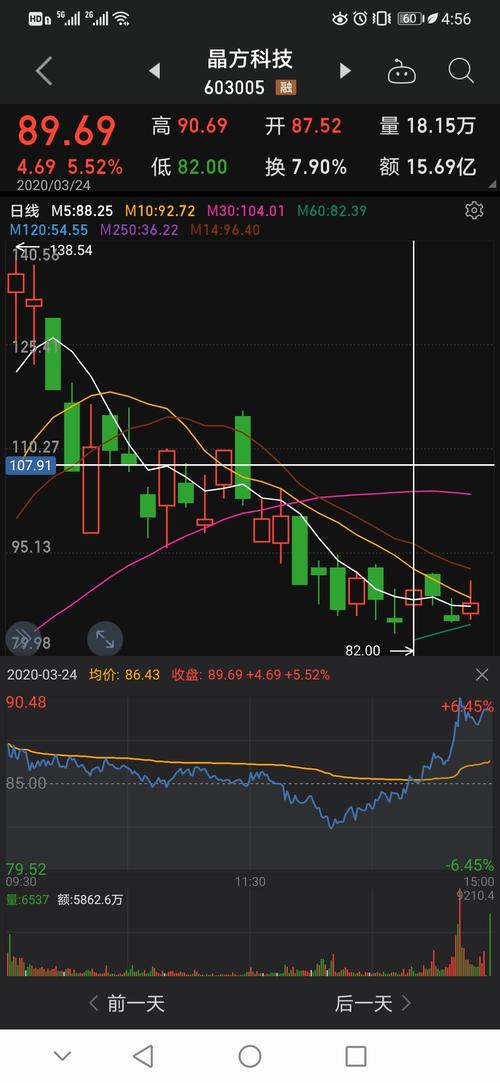Tap the double-arrow button beside the chart

(x=21, y=638)
